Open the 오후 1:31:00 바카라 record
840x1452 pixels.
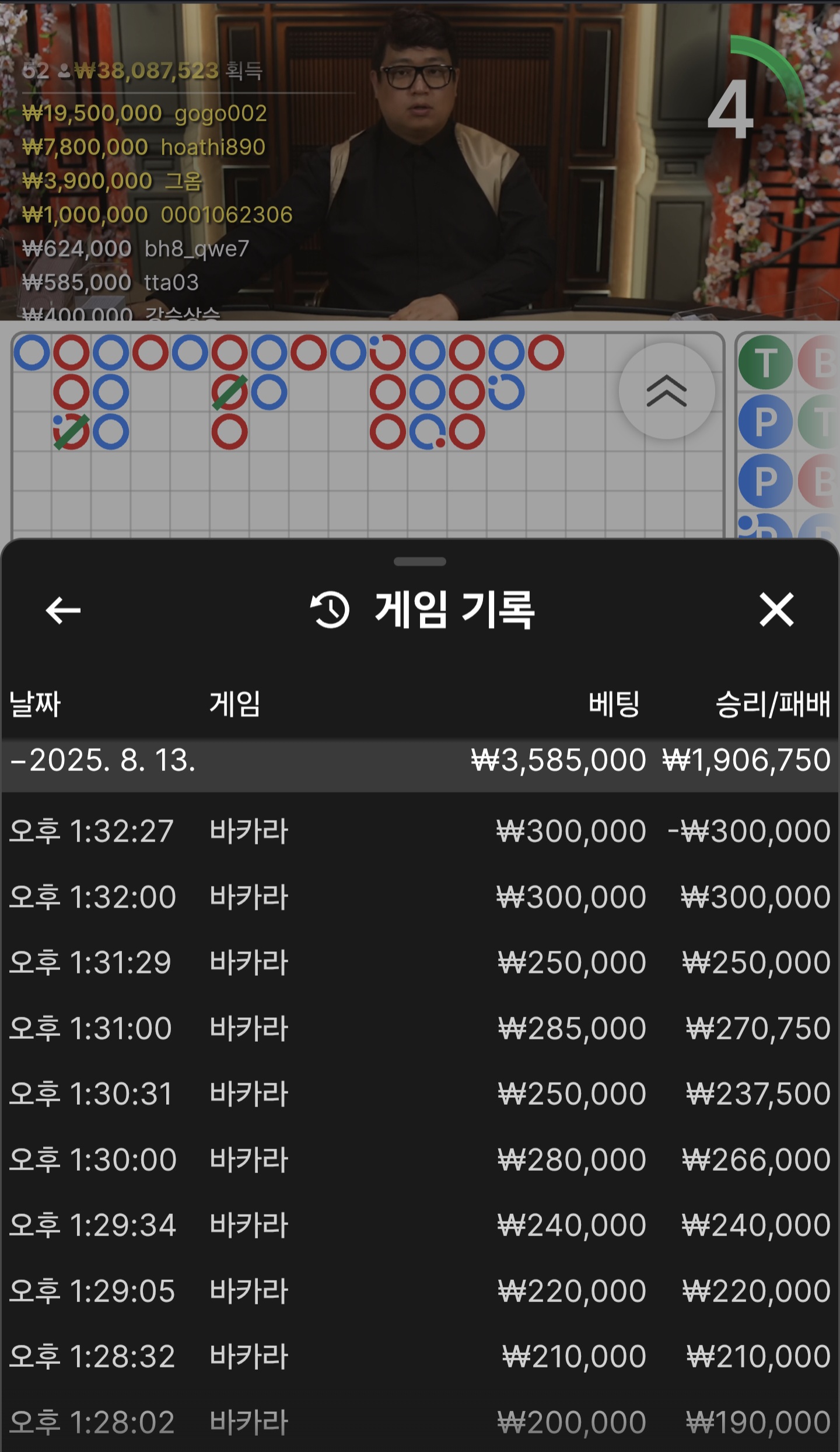[x=420, y=1028]
